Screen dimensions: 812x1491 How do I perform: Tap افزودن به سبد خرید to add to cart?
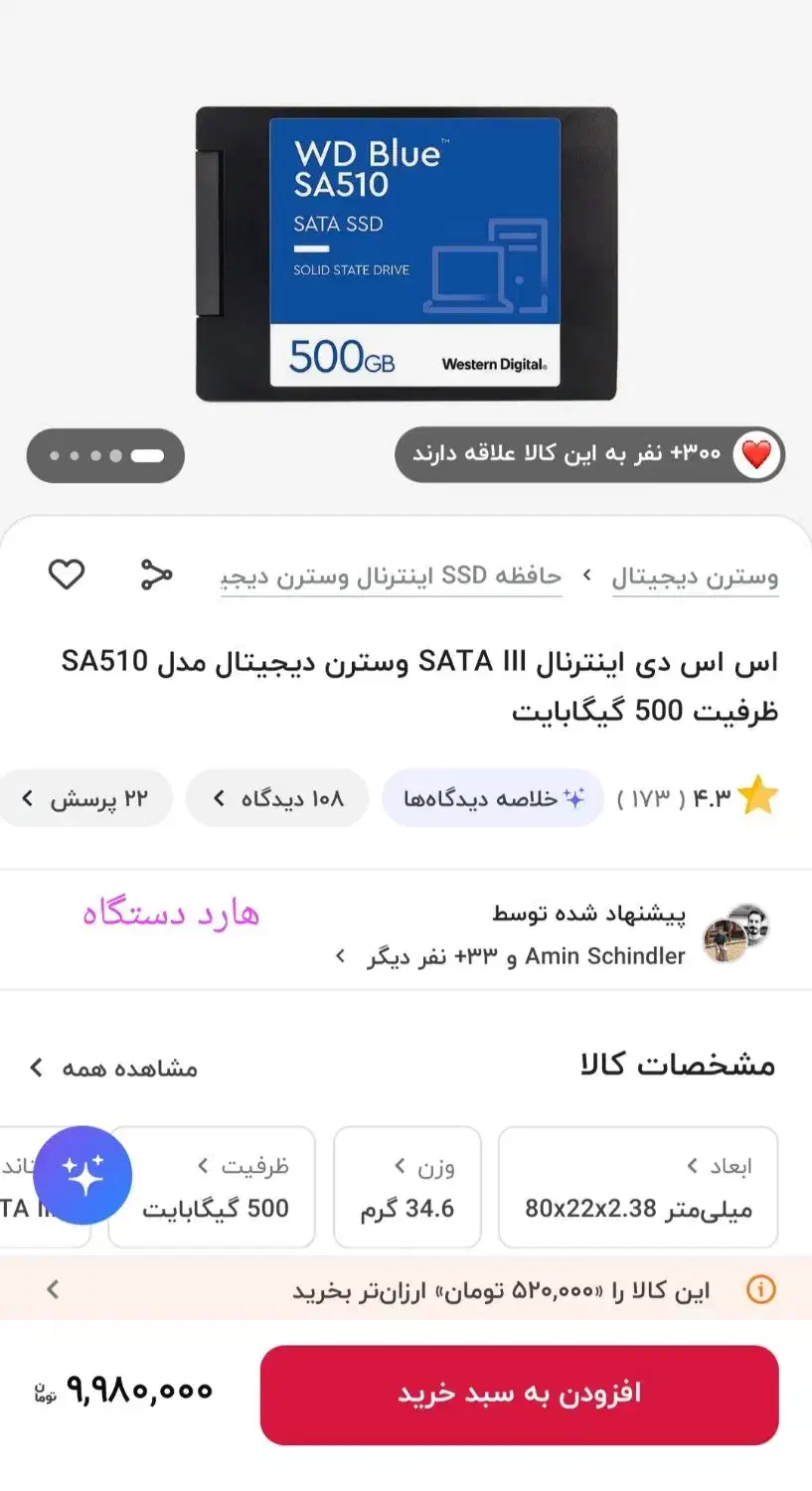(517, 1395)
